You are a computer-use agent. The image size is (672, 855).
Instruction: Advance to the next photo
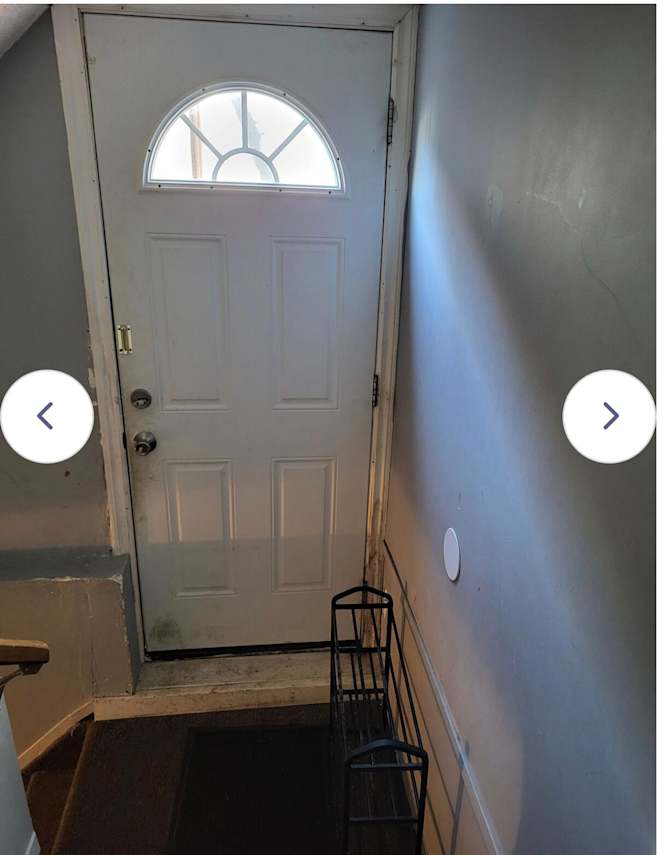(609, 416)
